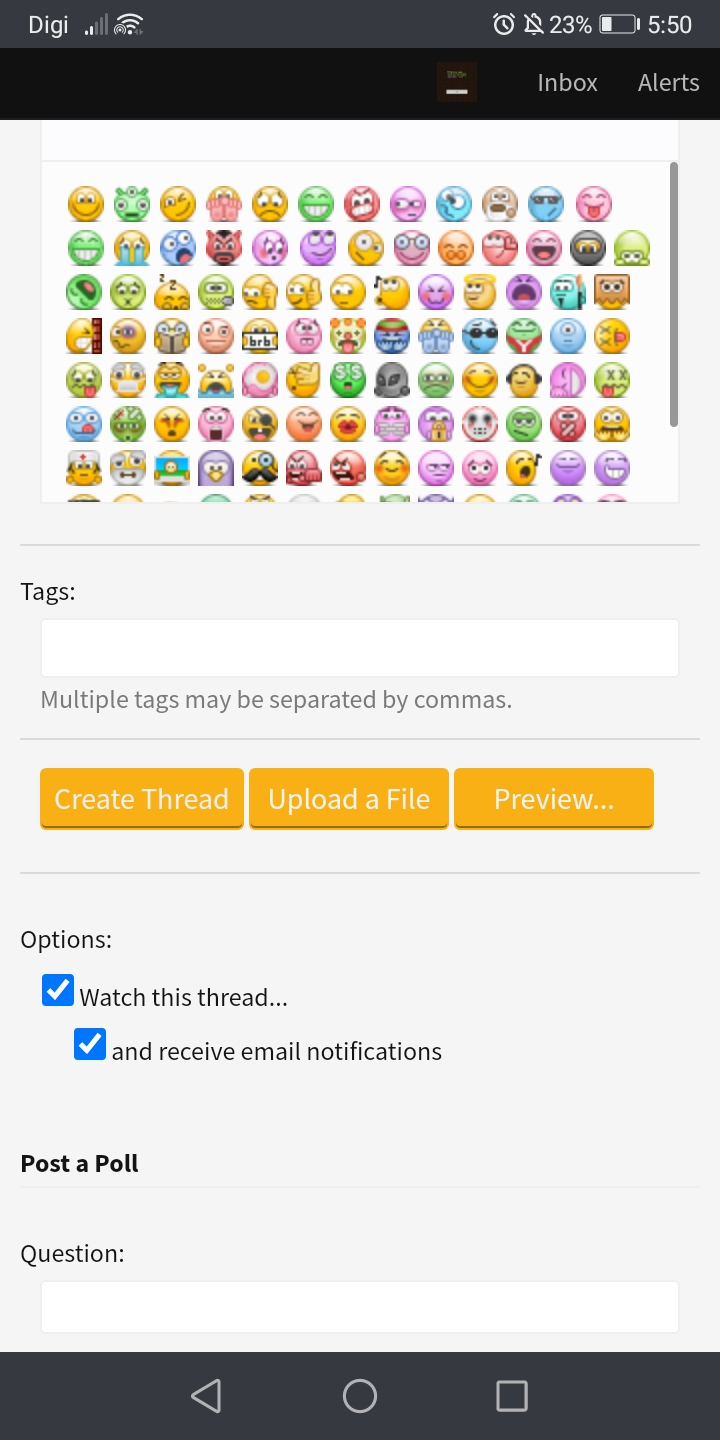Focus the poll Question field
Screen dimensions: 720x1440
360,1307
